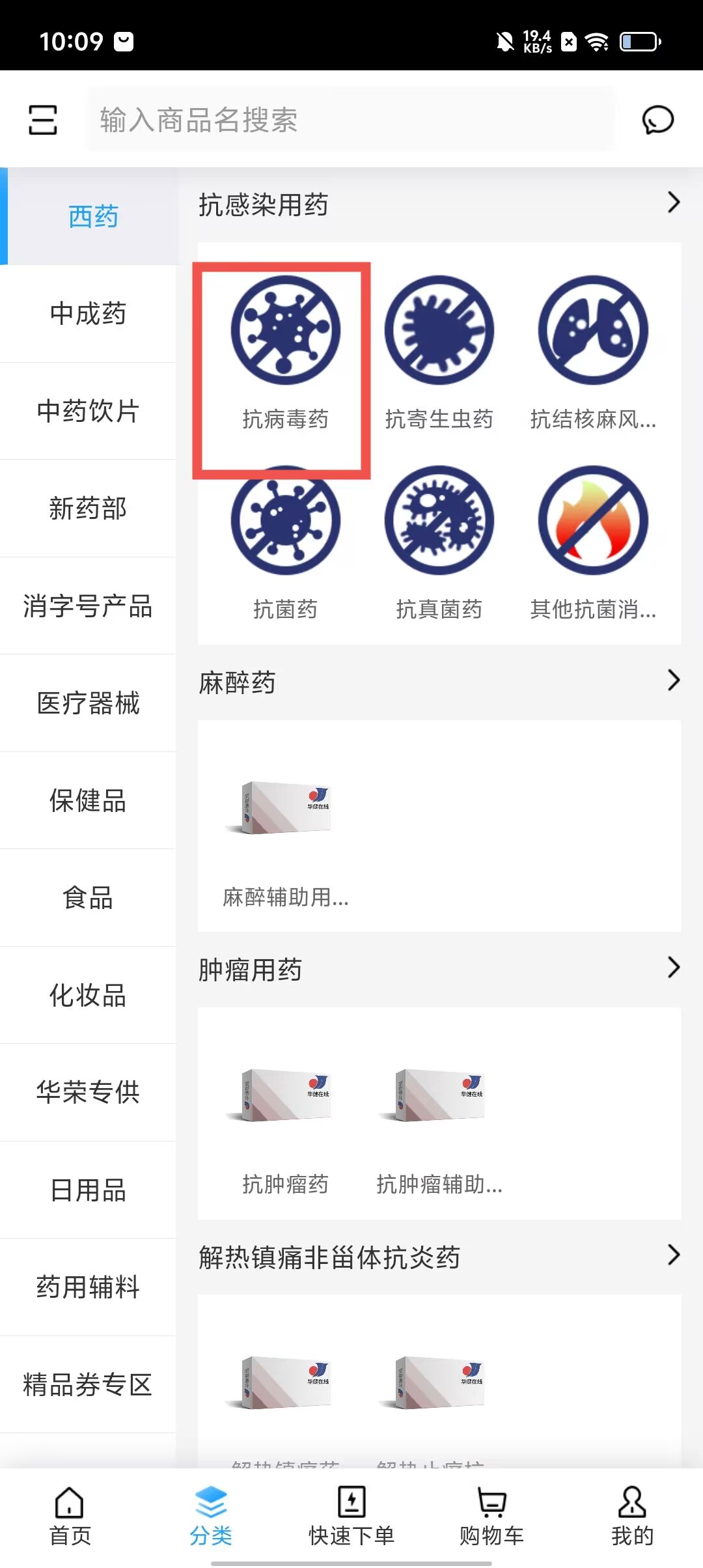The width and height of the screenshot is (703, 1568).
Task: Open 麻醉辅助用 subcategory tile
Action: 285,840
